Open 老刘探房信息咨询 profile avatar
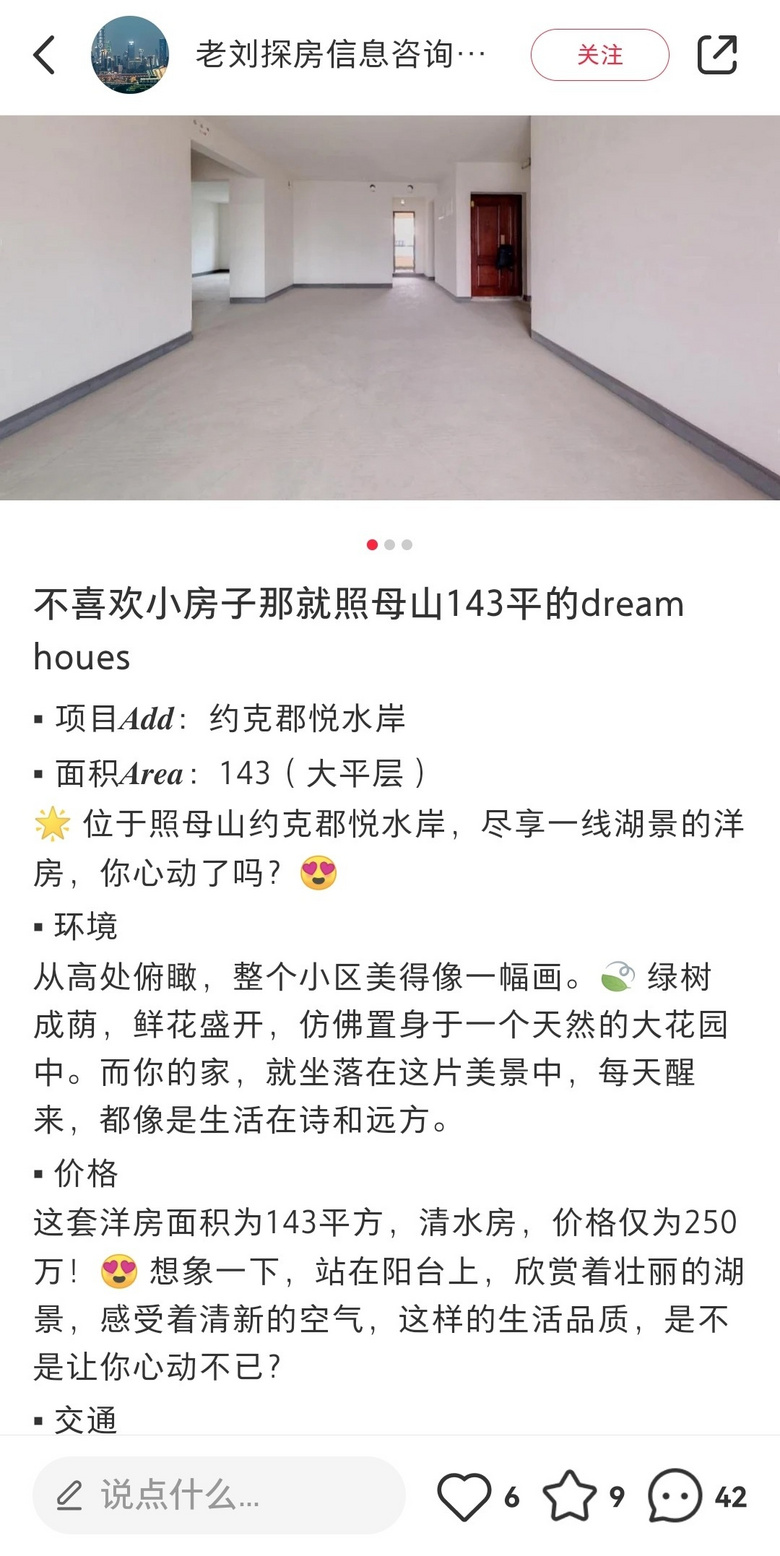 (x=130, y=55)
